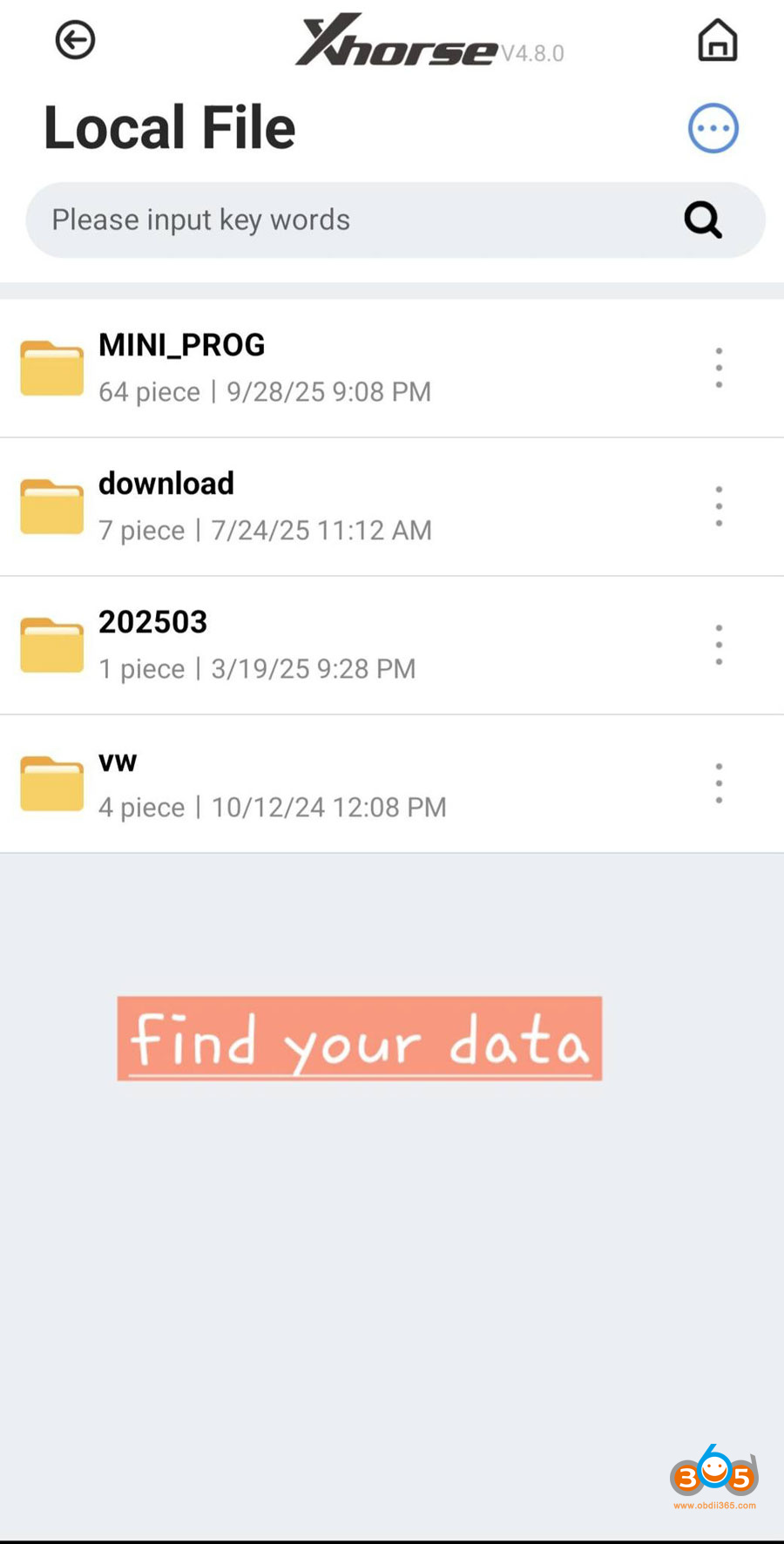Show options for MINI_PROG folder

pyautogui.click(x=719, y=368)
